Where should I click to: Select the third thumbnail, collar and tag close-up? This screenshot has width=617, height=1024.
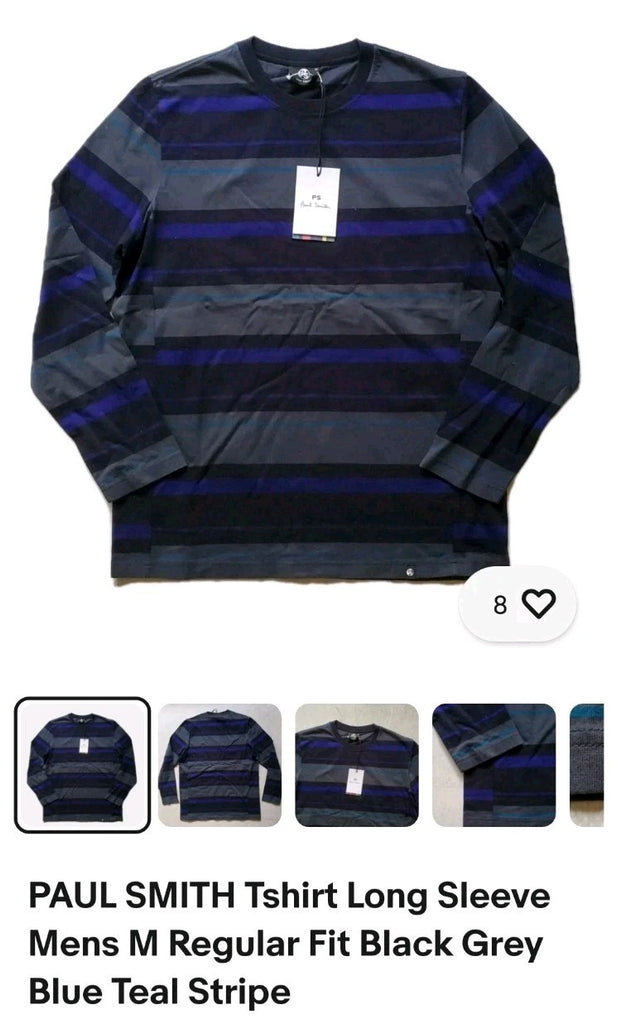pyautogui.click(x=356, y=765)
